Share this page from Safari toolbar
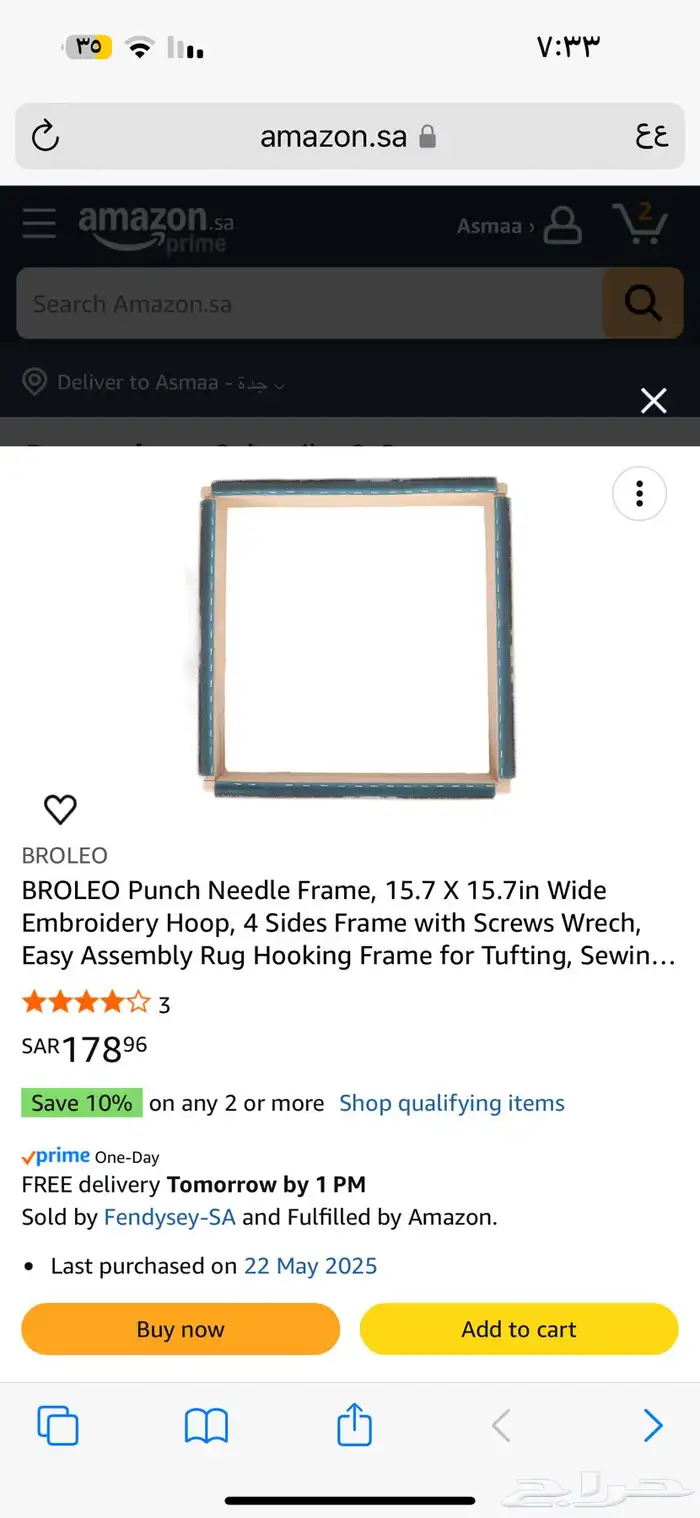This screenshot has width=700, height=1518. pos(354,1425)
